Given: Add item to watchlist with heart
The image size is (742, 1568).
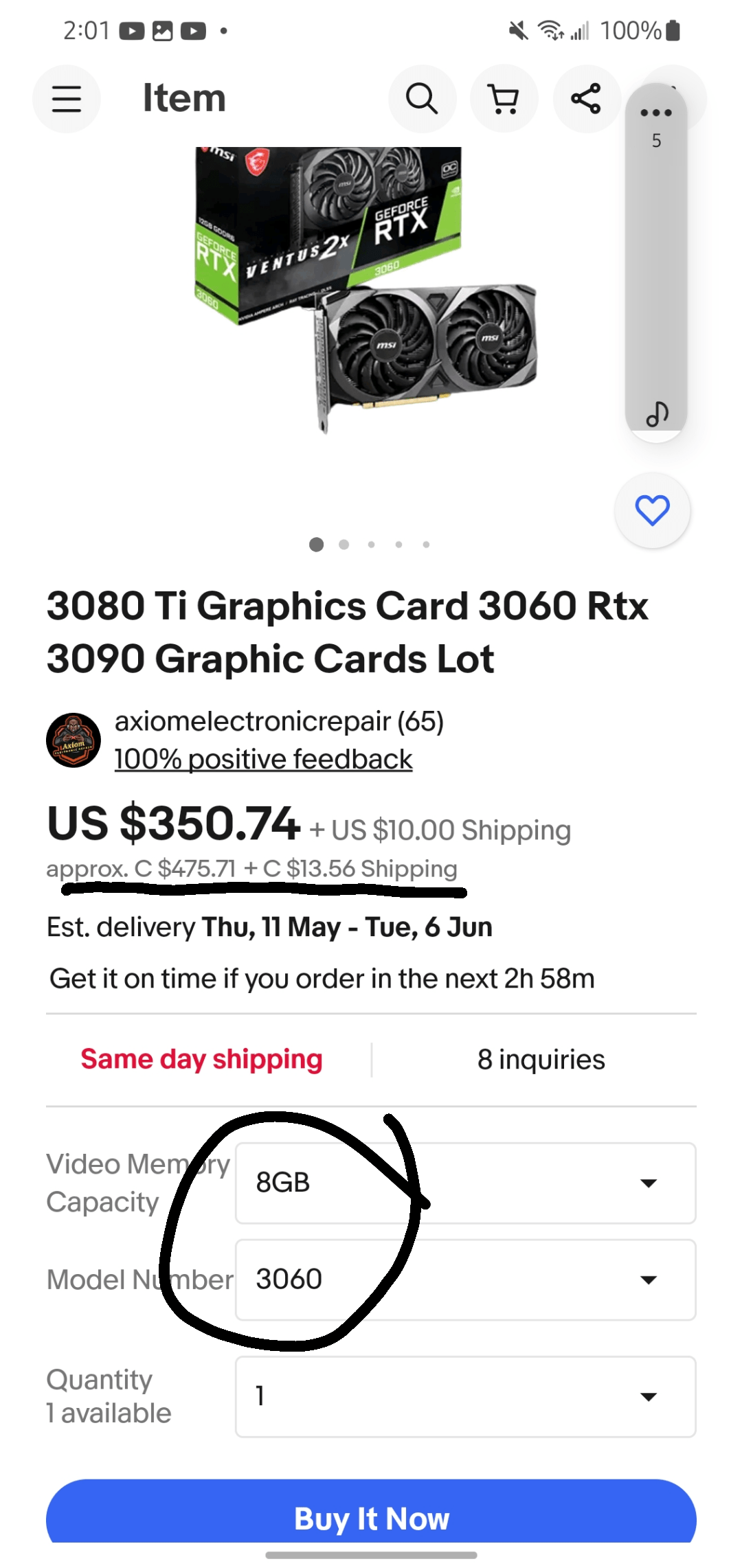Looking at the screenshot, I should click(652, 510).
